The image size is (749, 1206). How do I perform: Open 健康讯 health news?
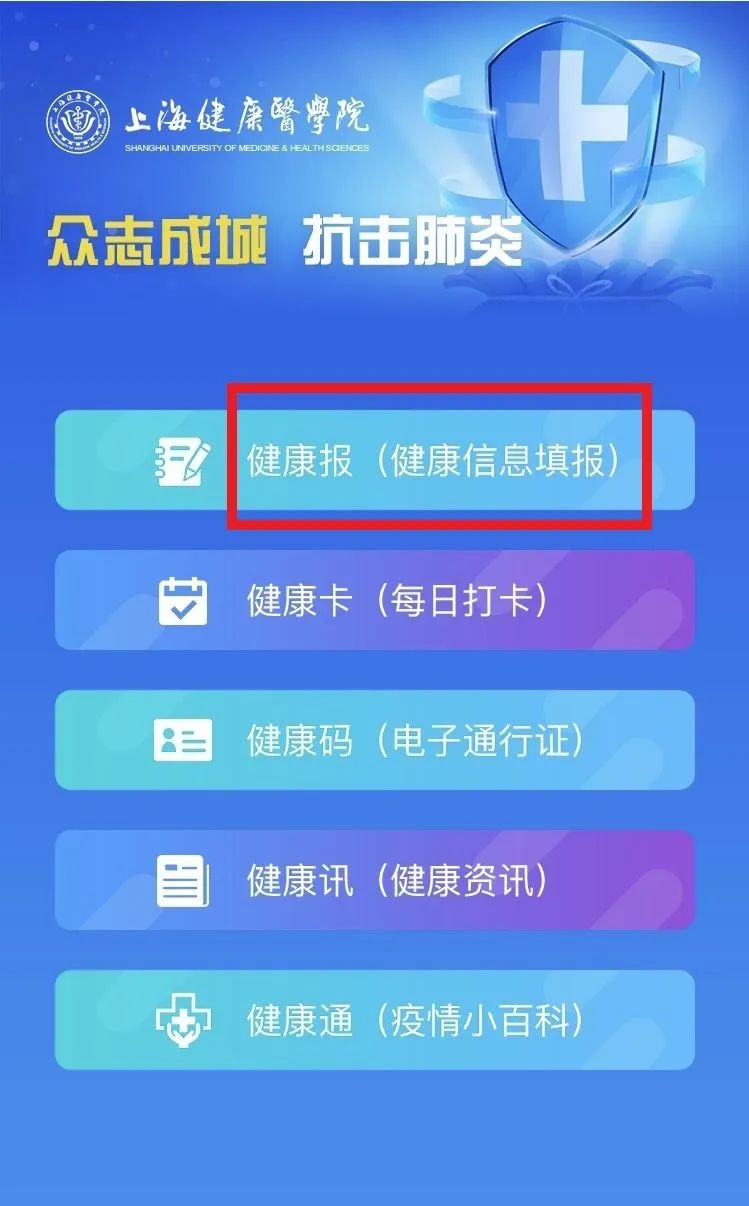[x=375, y=880]
